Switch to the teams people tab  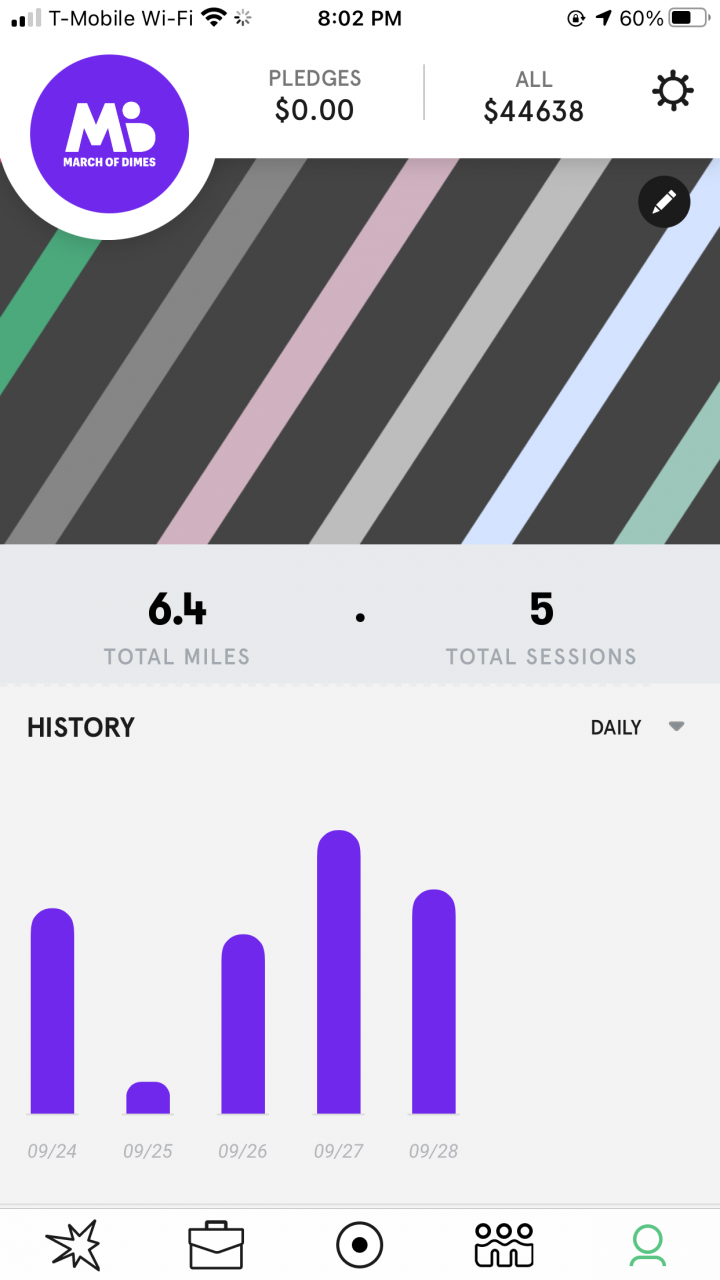504,1245
